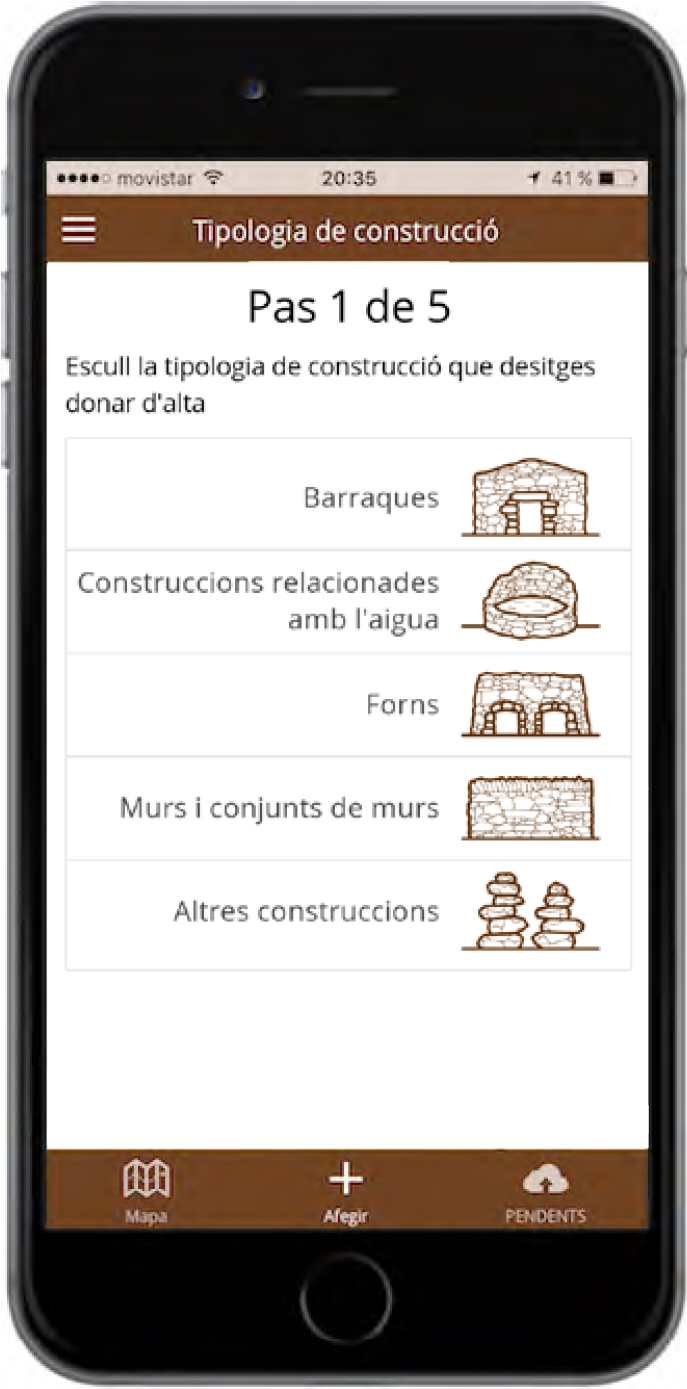
Task: Open the hamburger drawer menu
Action: click(x=79, y=231)
